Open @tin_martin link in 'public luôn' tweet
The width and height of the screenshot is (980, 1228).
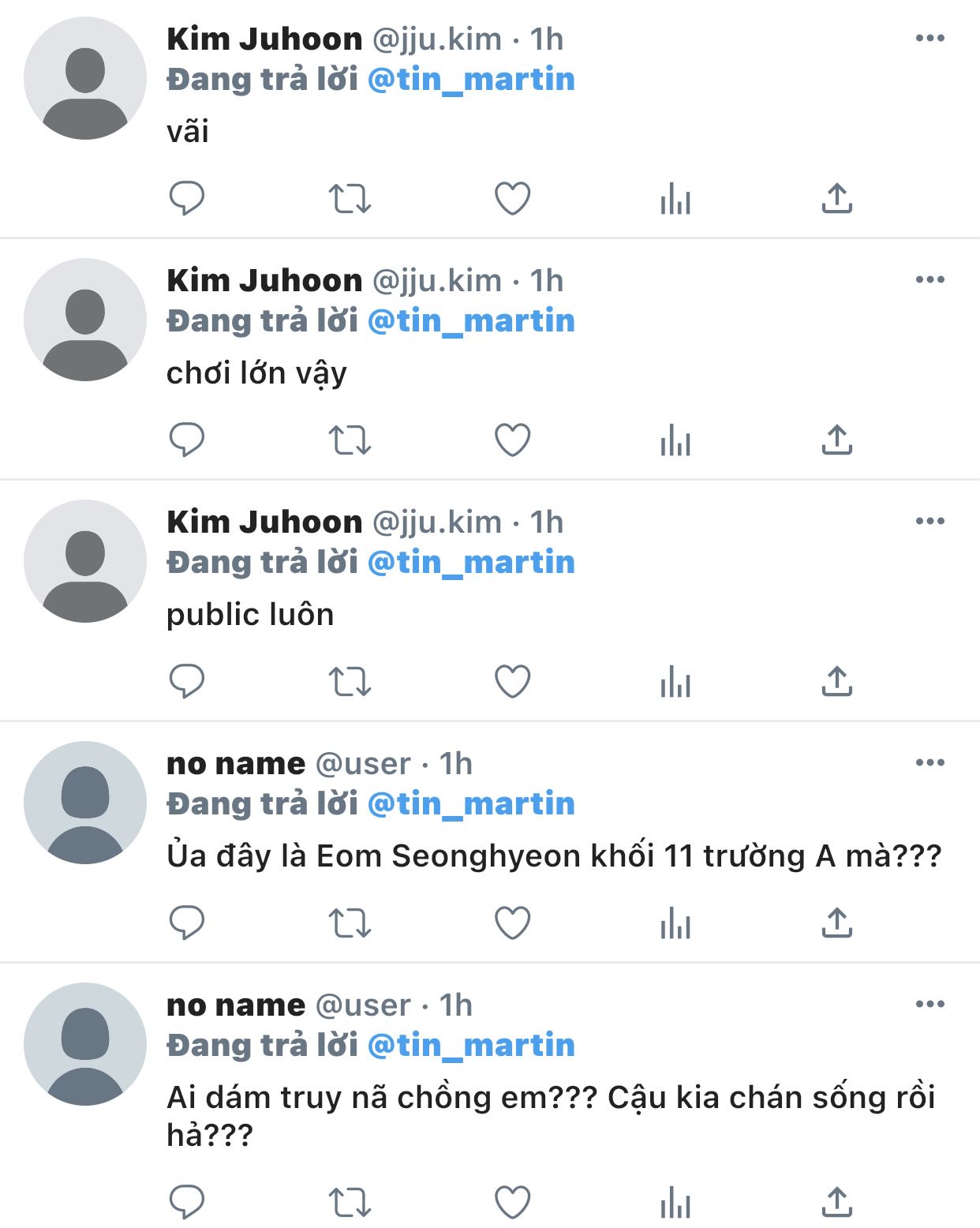[x=471, y=563]
